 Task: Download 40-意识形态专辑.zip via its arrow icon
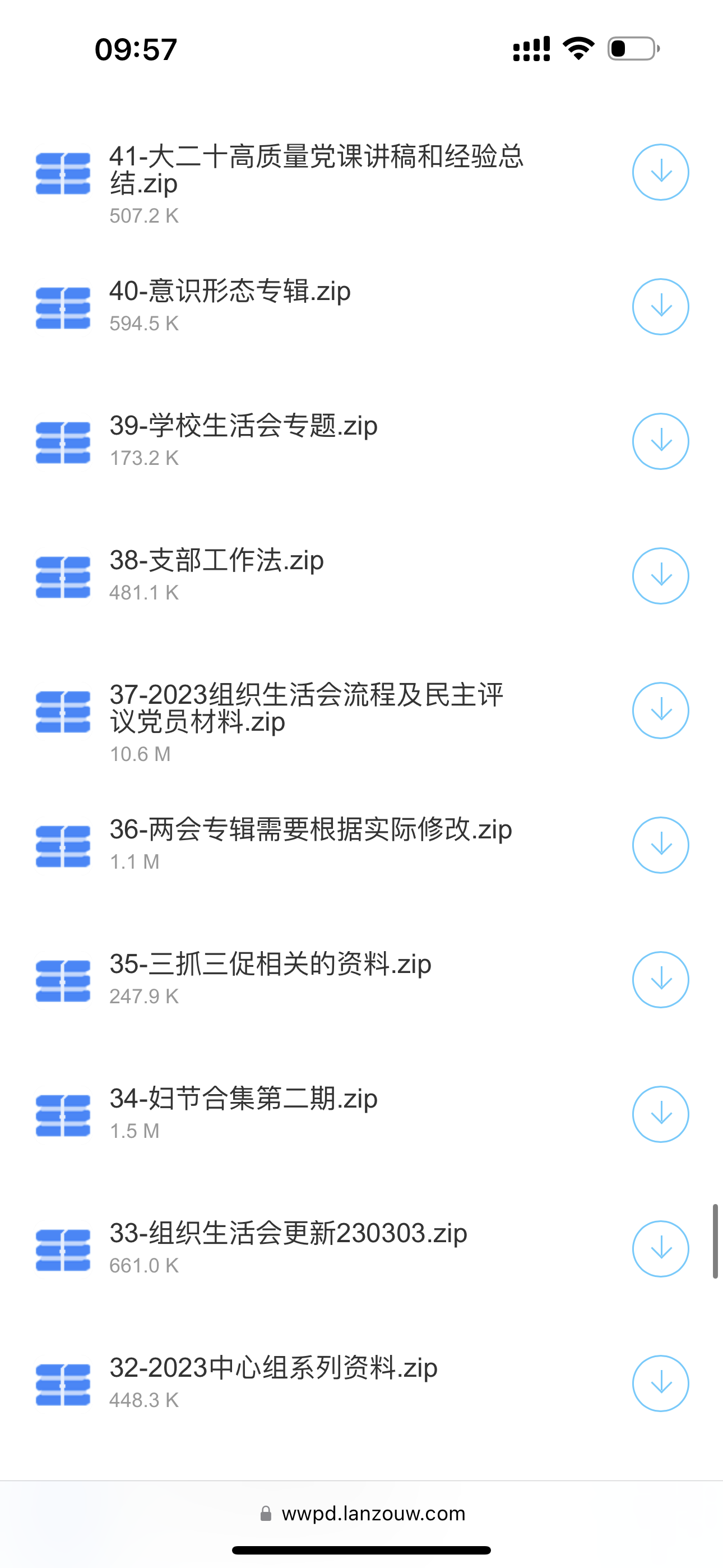[x=660, y=307]
